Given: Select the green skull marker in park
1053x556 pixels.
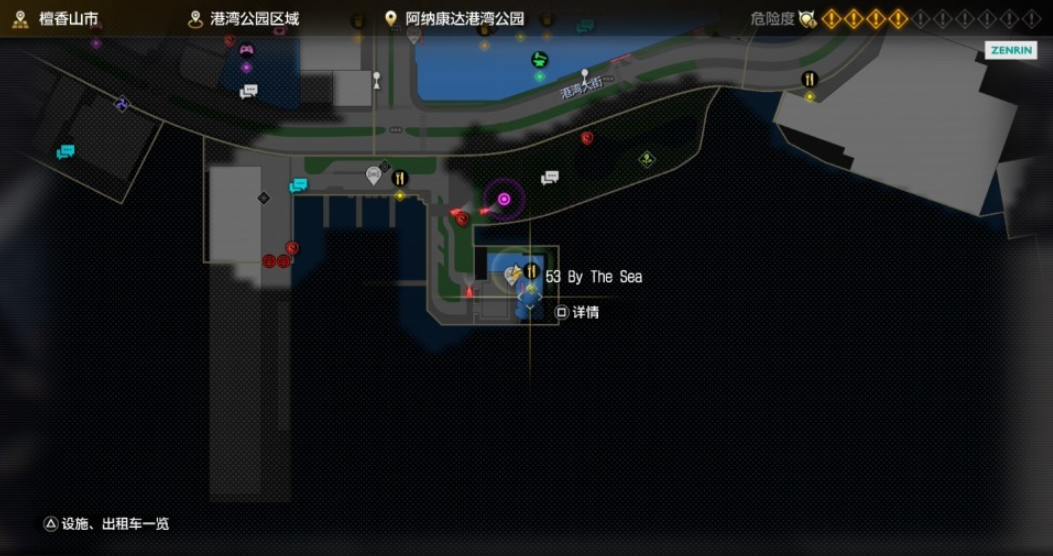Looking at the screenshot, I should pyautogui.click(x=647, y=158).
